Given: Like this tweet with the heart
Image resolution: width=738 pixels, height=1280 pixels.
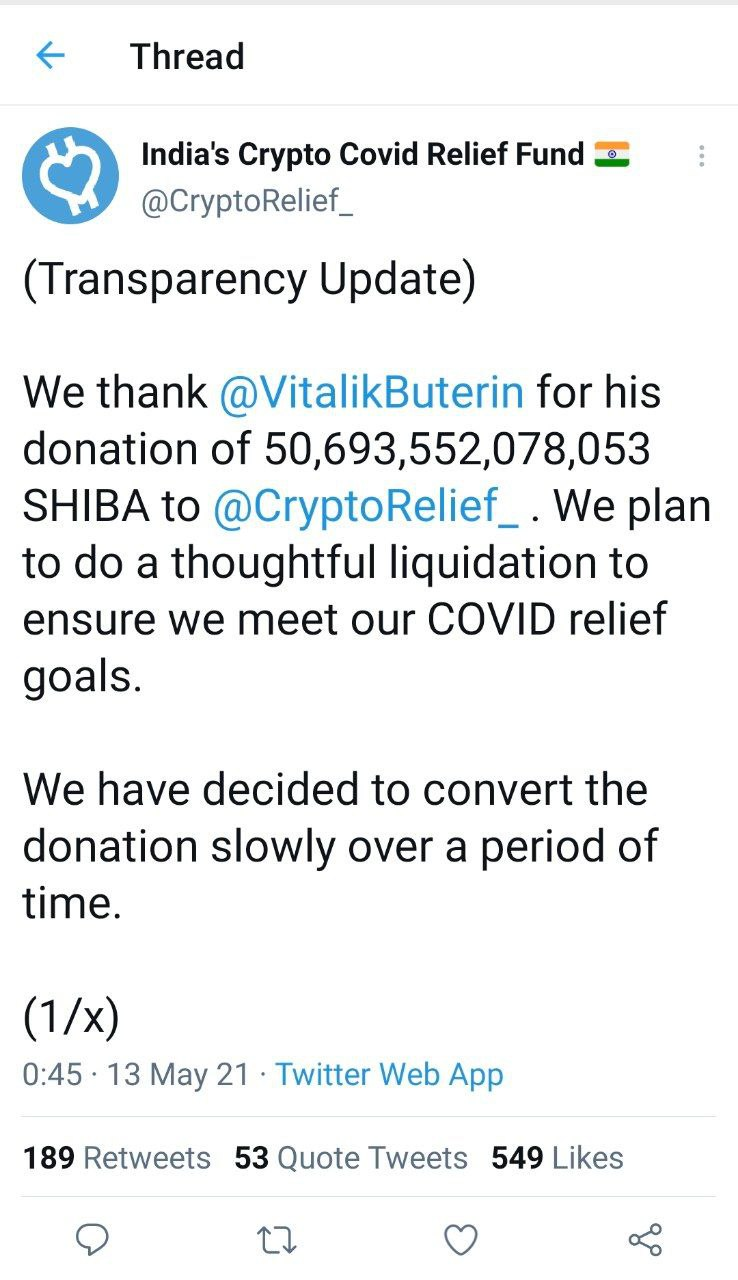Looking at the screenshot, I should pyautogui.click(x=461, y=1240).
